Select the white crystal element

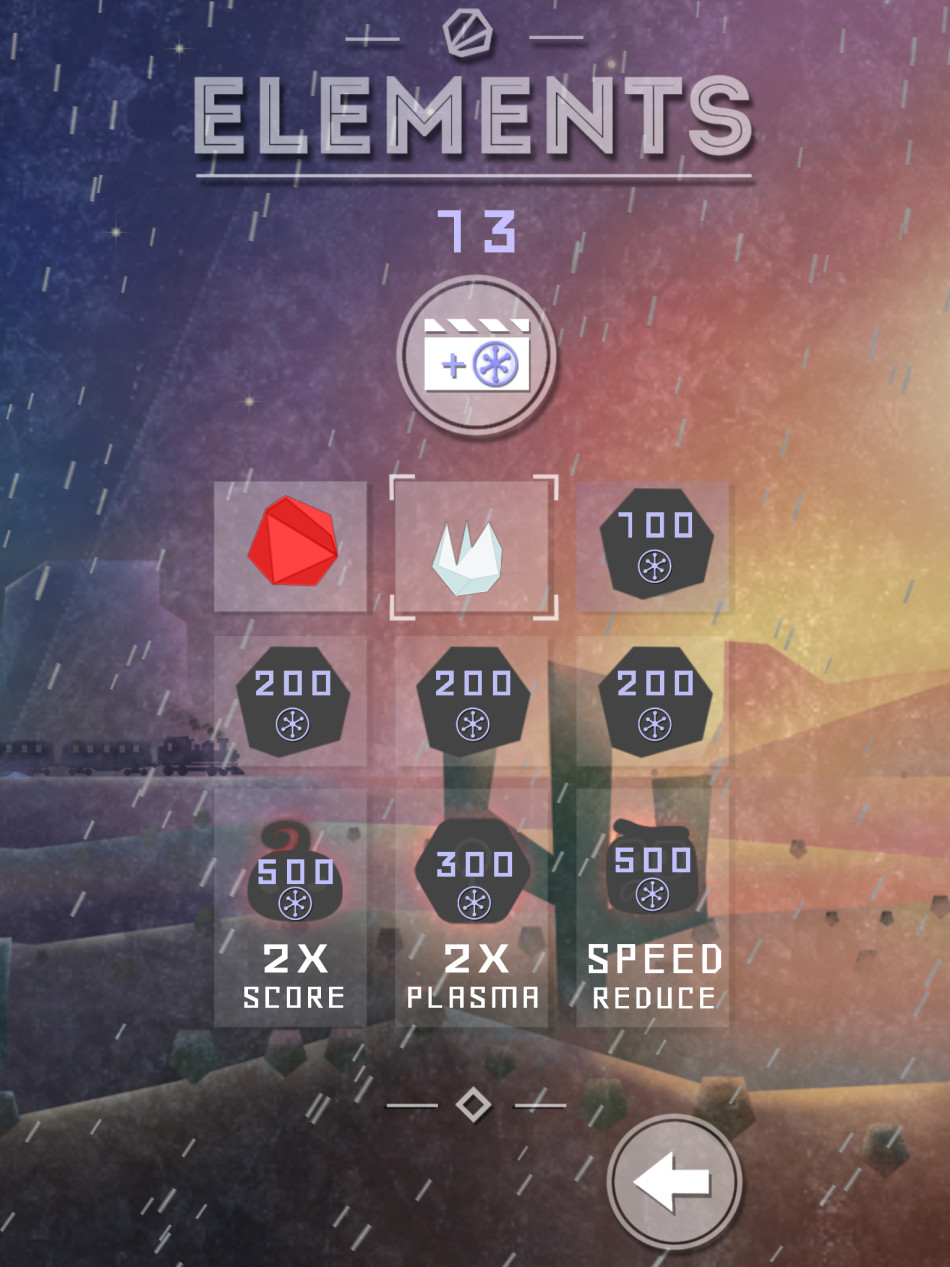pos(472,548)
